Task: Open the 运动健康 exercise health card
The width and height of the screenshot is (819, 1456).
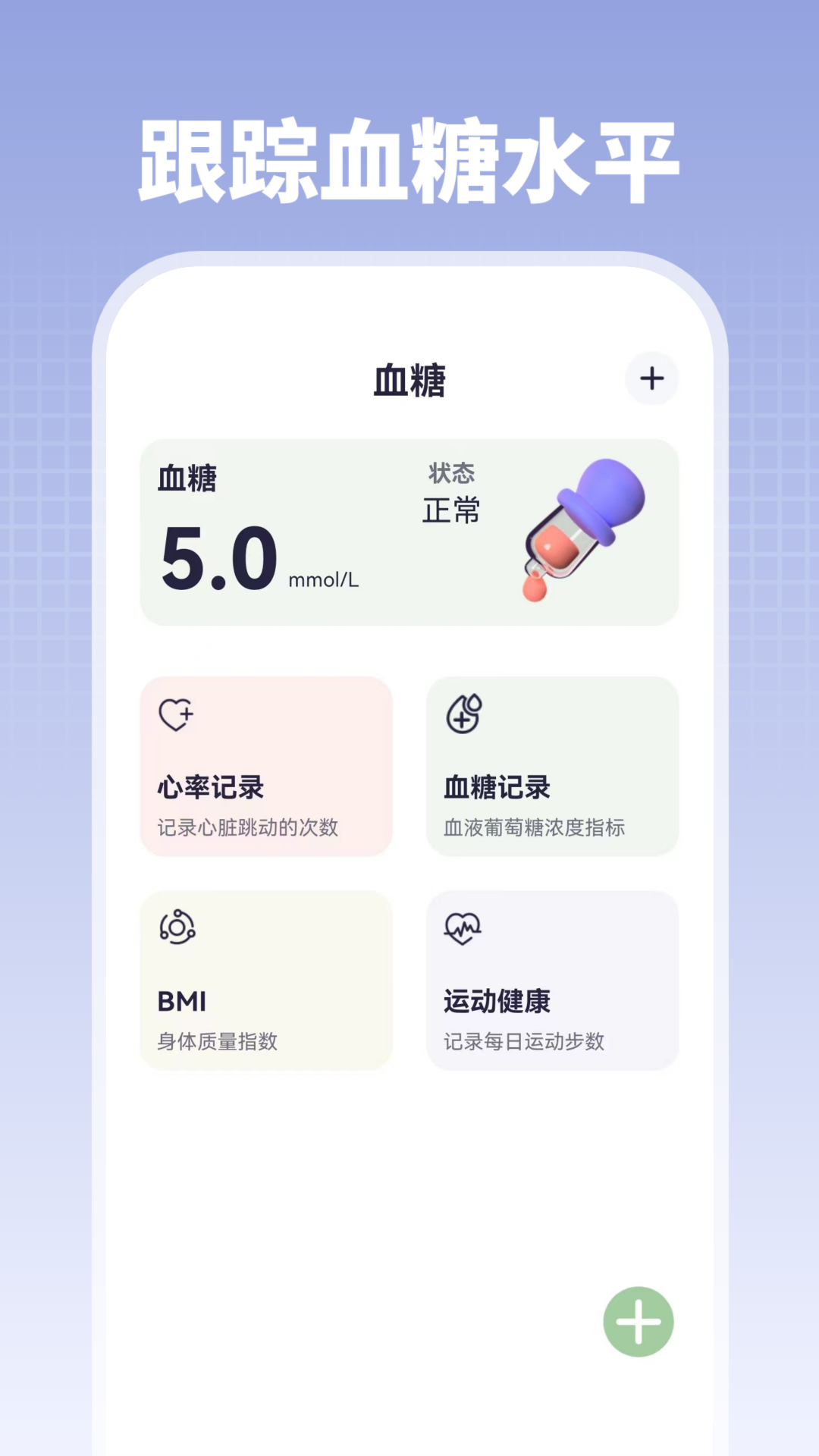Action: point(552,981)
